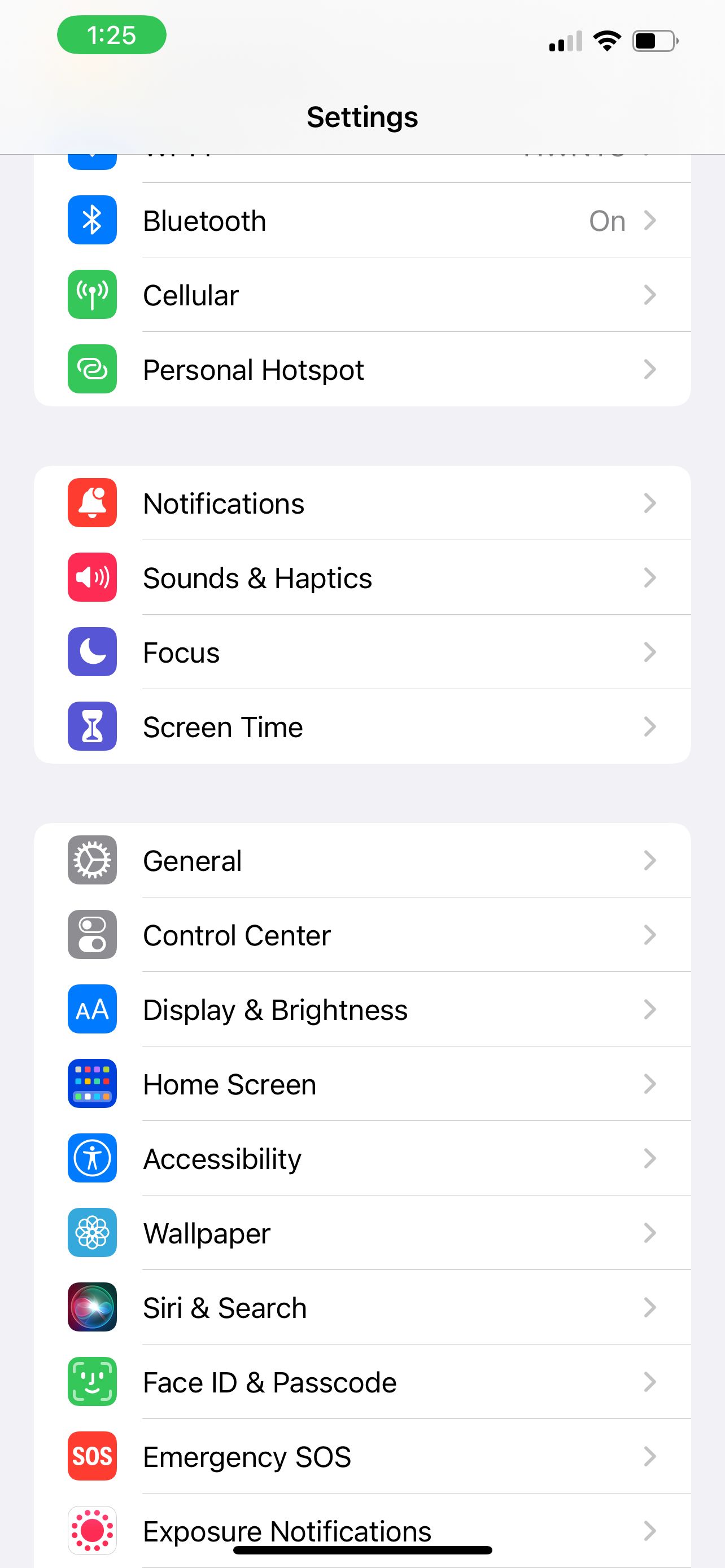725x1568 pixels.
Task: Tap Exposure Notifications row
Action: click(x=361, y=1528)
